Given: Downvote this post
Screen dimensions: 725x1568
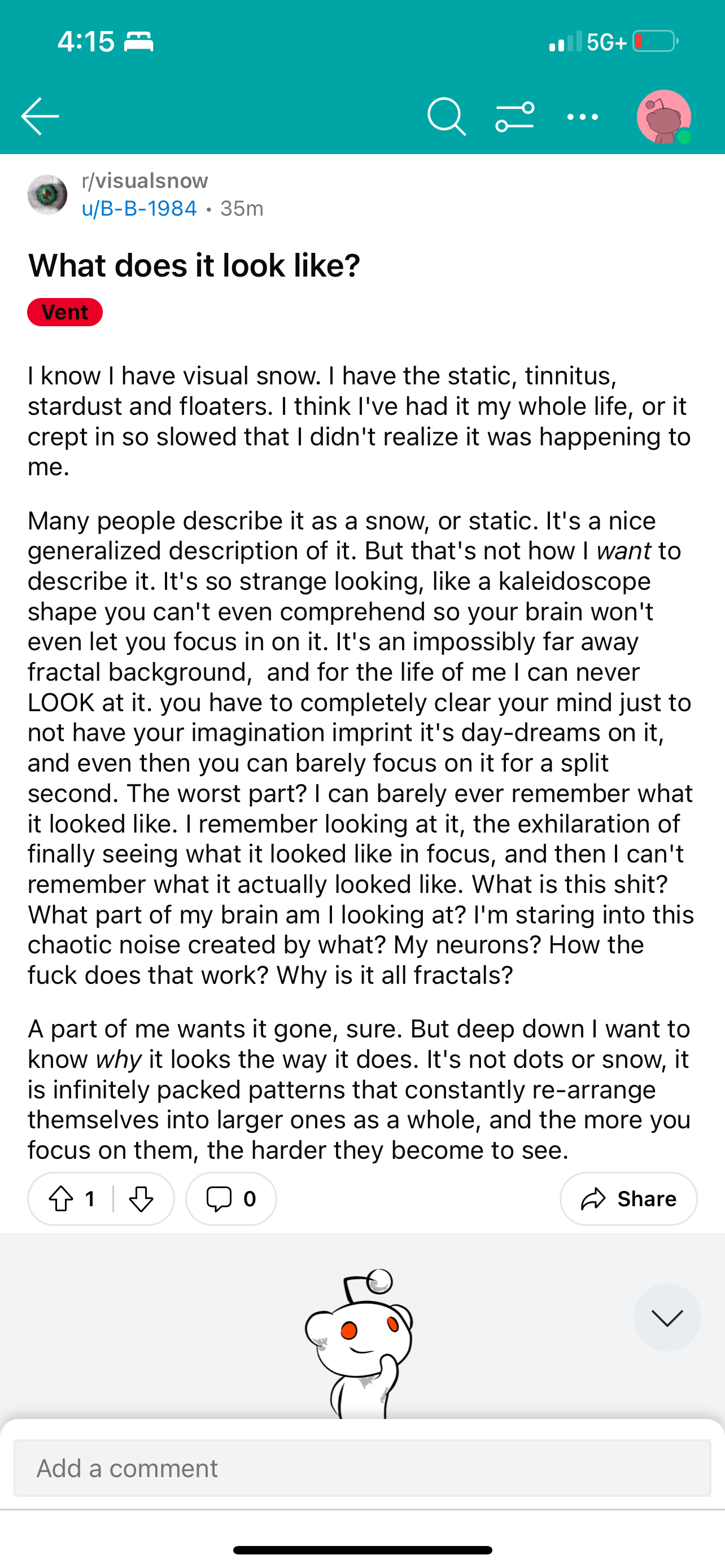Looking at the screenshot, I should 141,1199.
